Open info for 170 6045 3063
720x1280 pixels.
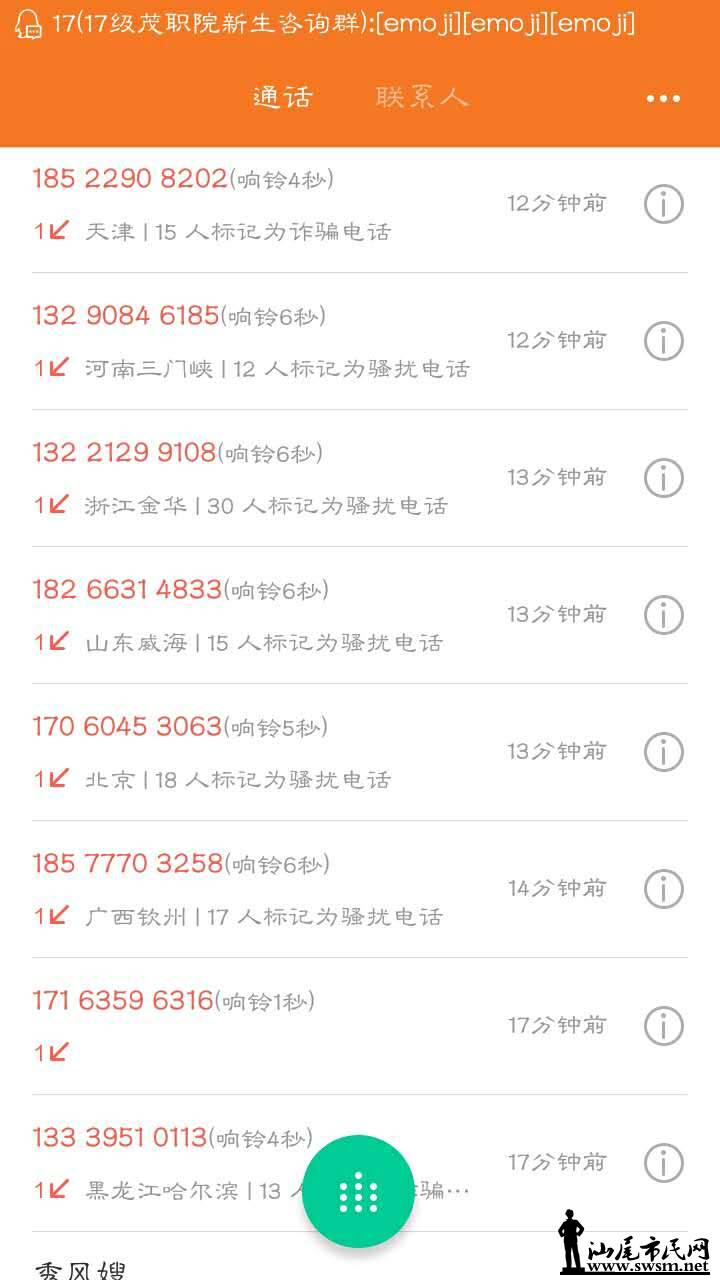pos(663,752)
